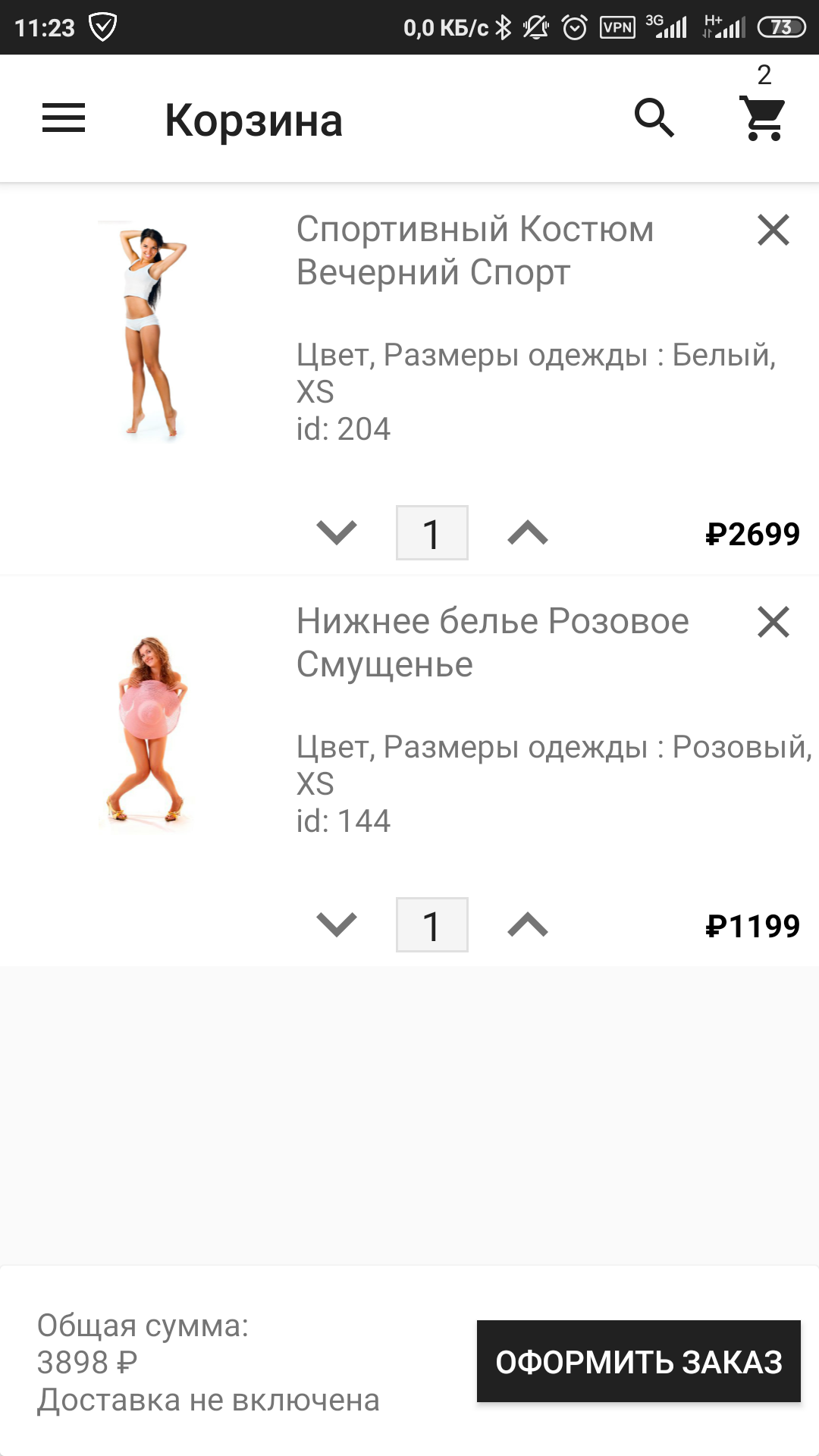The image size is (819, 1456).
Task: Open the hamburger navigation menu
Action: (x=64, y=118)
